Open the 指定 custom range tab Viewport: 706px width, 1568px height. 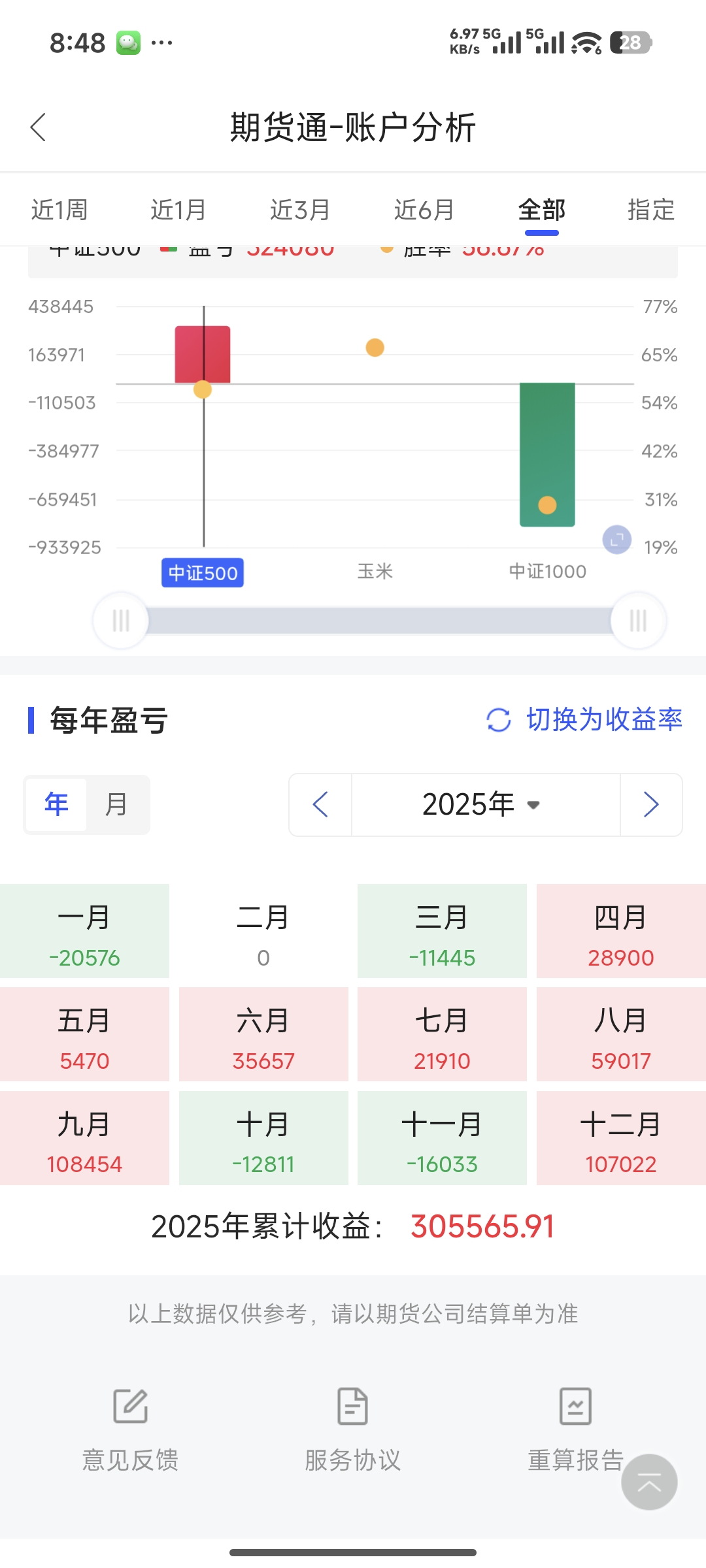click(650, 210)
